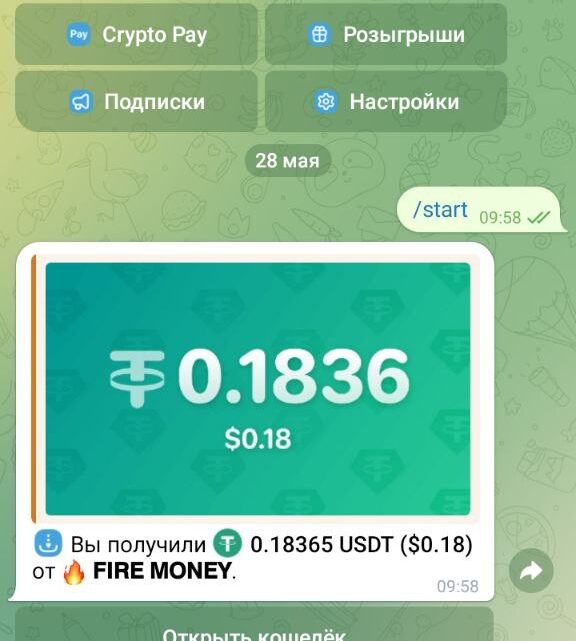Open the Crypto Pay button
The height and width of the screenshot is (641, 576).
pos(136,34)
